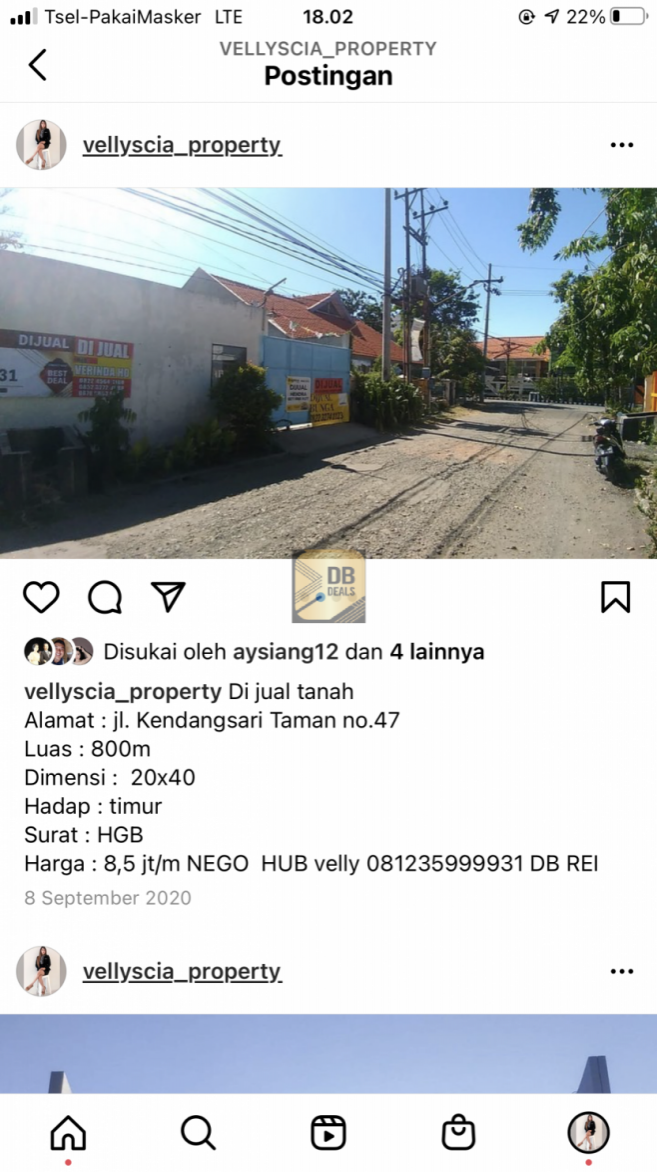See the 4 lainnya likers list
The width and height of the screenshot is (657, 1172).
[x=437, y=652]
